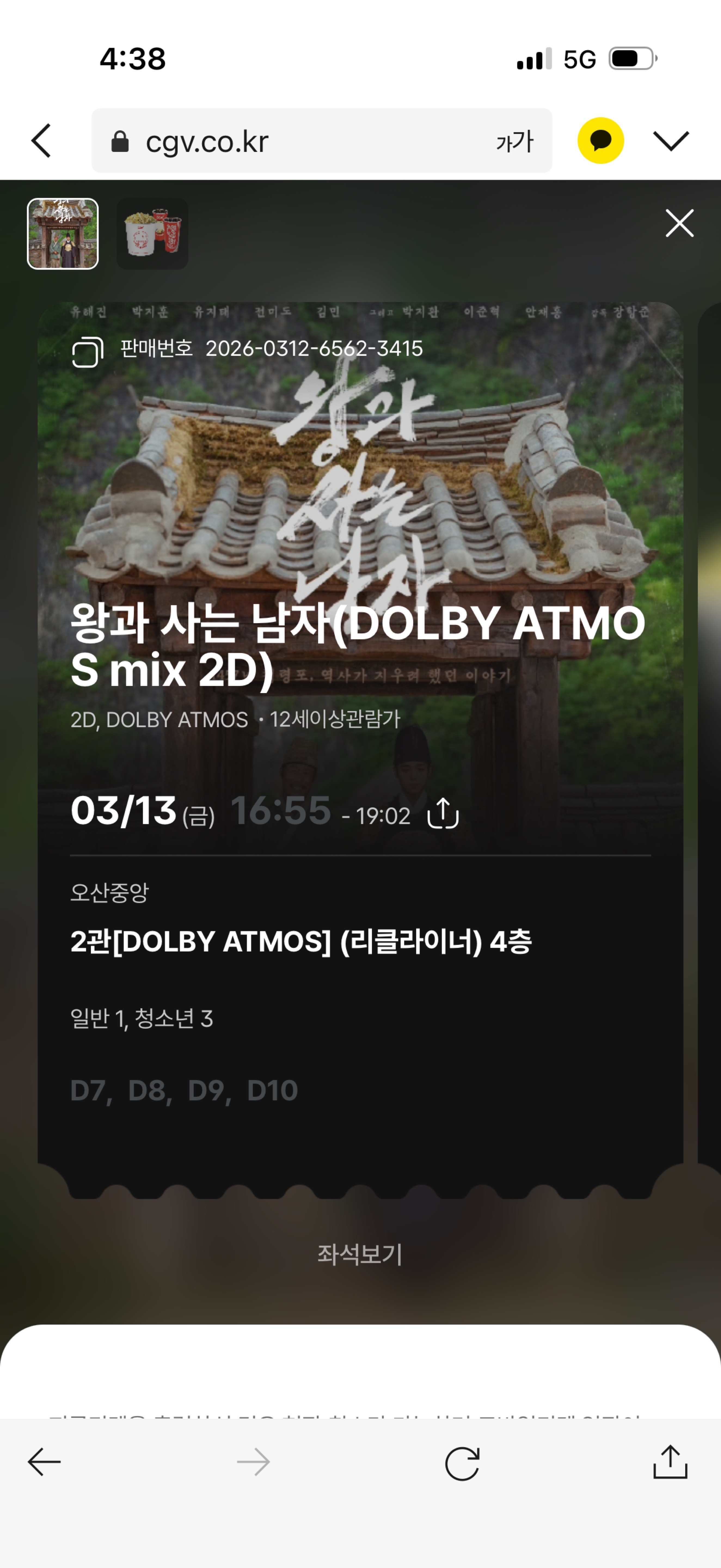Adjust text size with the 가가 button

point(514,141)
